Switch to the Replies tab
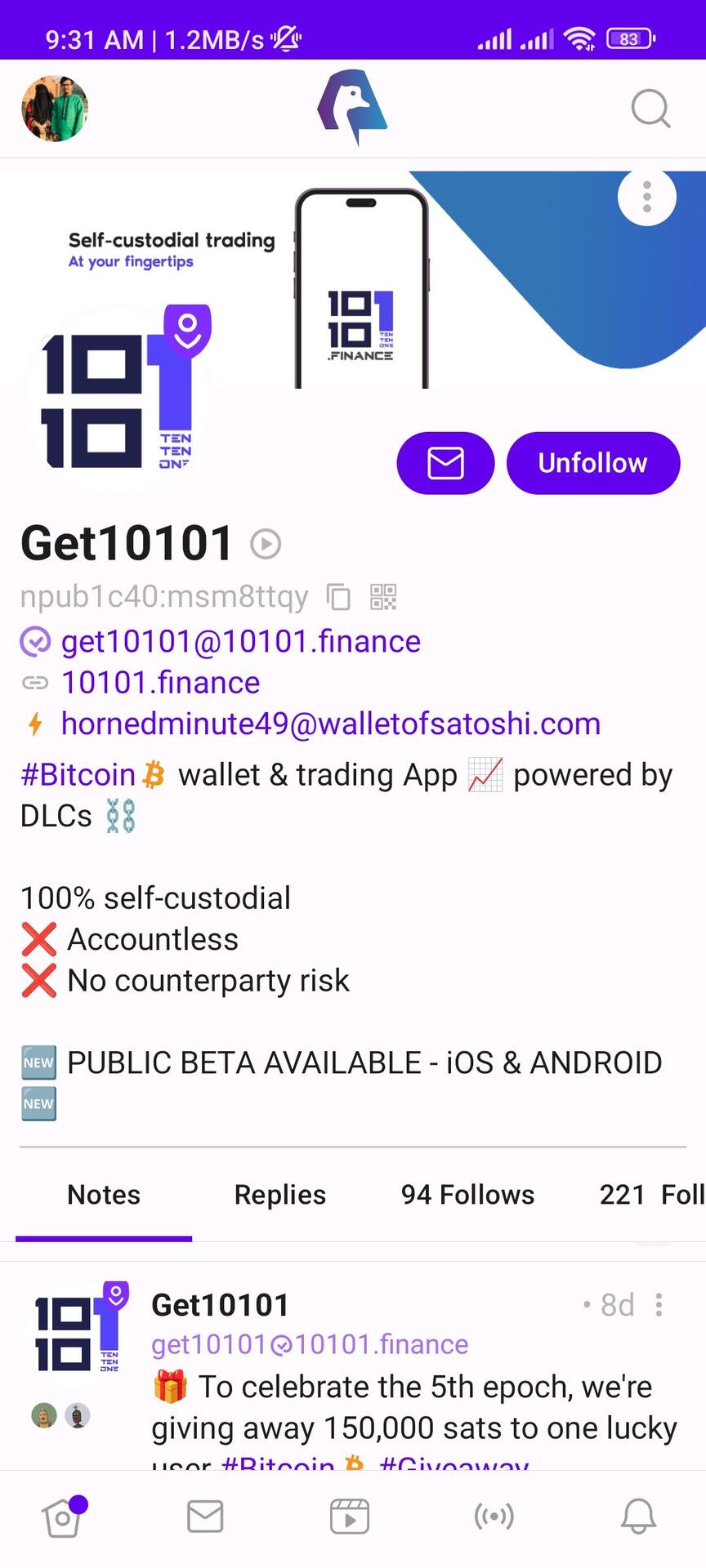The image size is (706, 1568). (x=280, y=1195)
